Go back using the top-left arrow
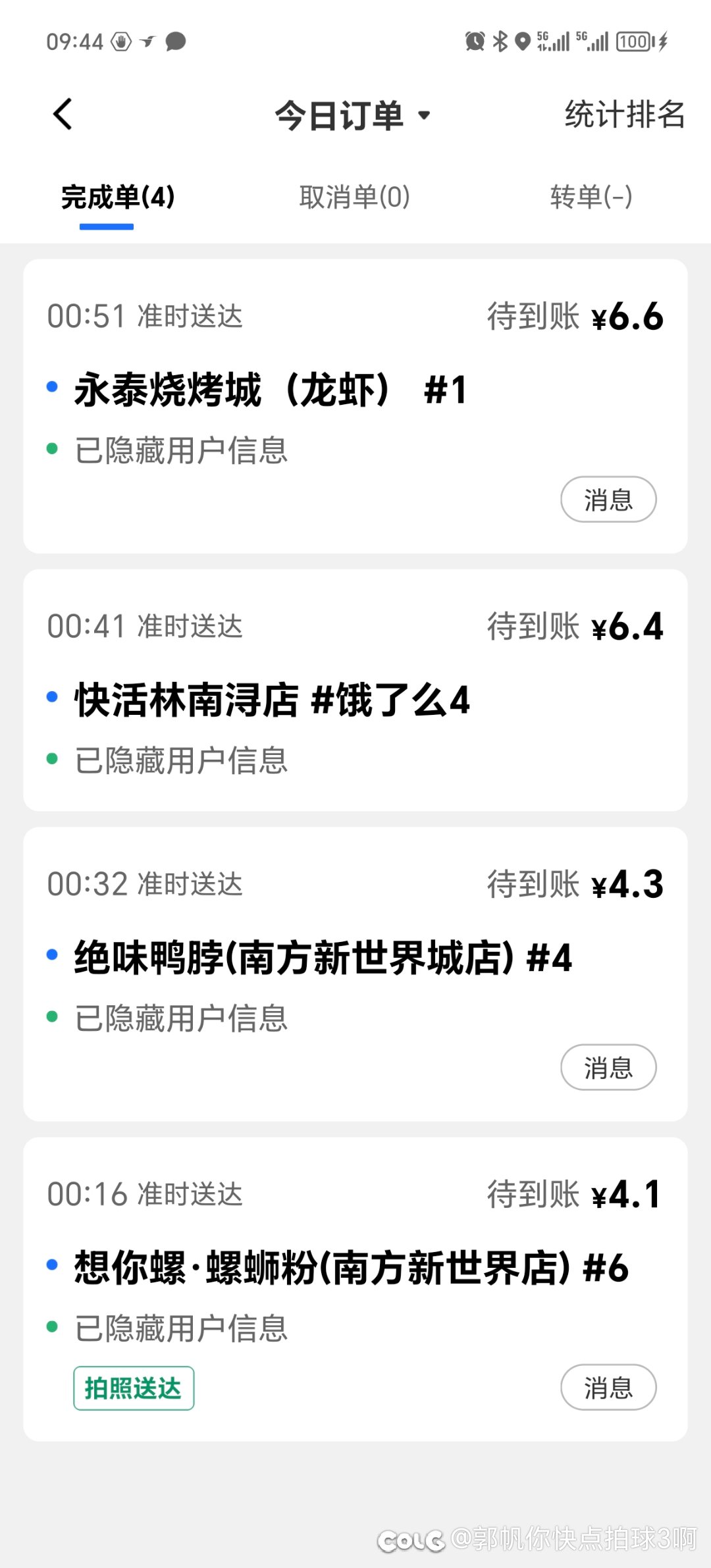 63,115
